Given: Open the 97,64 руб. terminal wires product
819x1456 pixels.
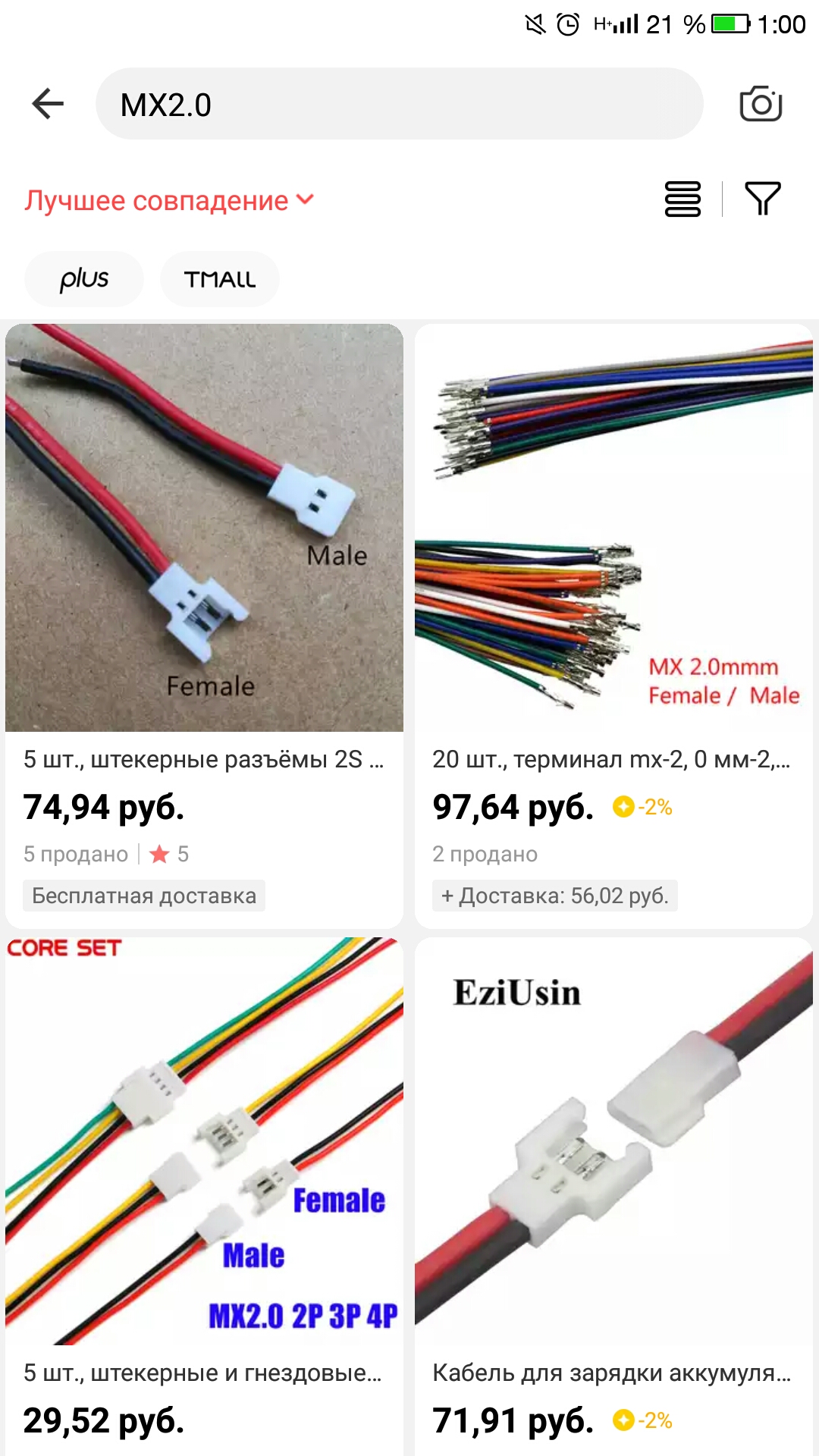Looking at the screenshot, I should point(613,626).
